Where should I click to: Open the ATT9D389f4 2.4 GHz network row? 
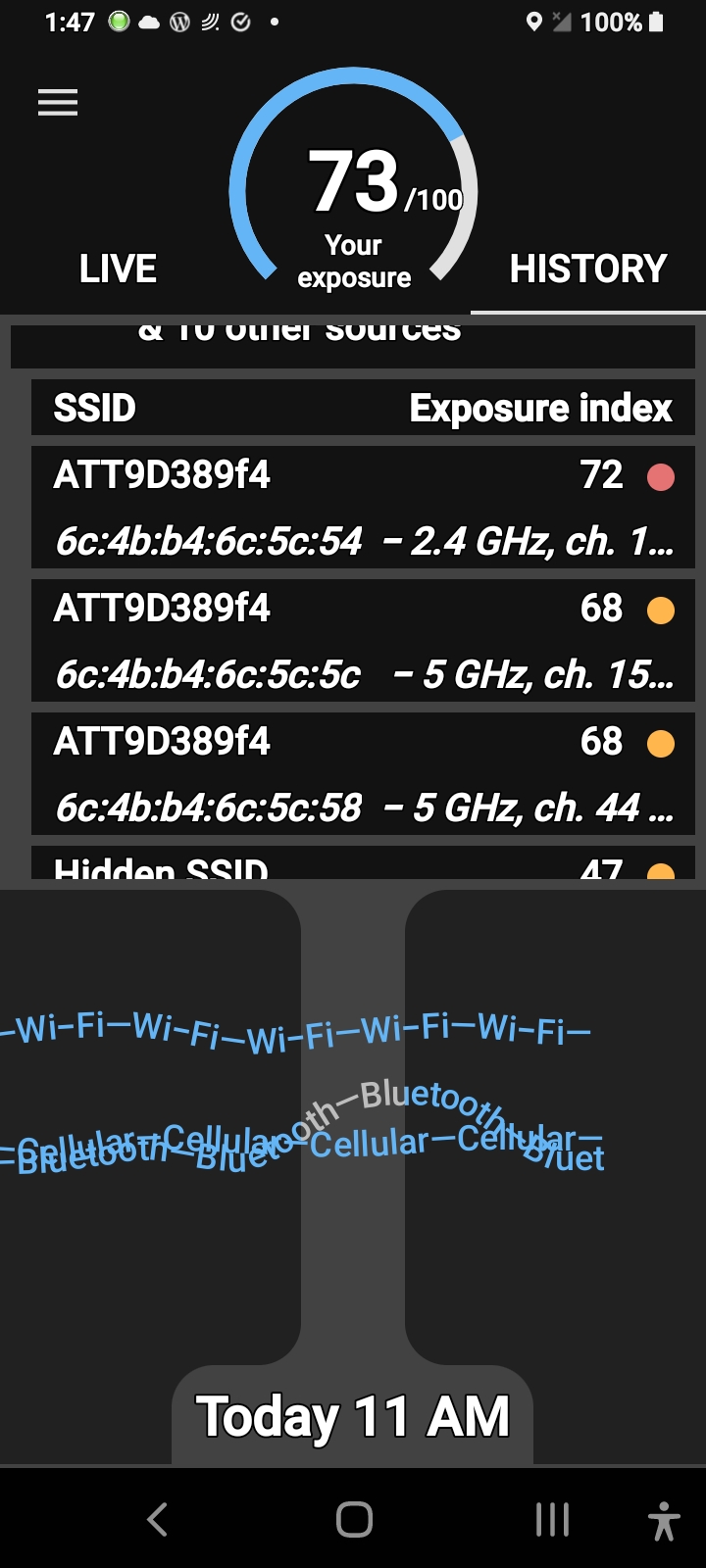click(x=363, y=508)
